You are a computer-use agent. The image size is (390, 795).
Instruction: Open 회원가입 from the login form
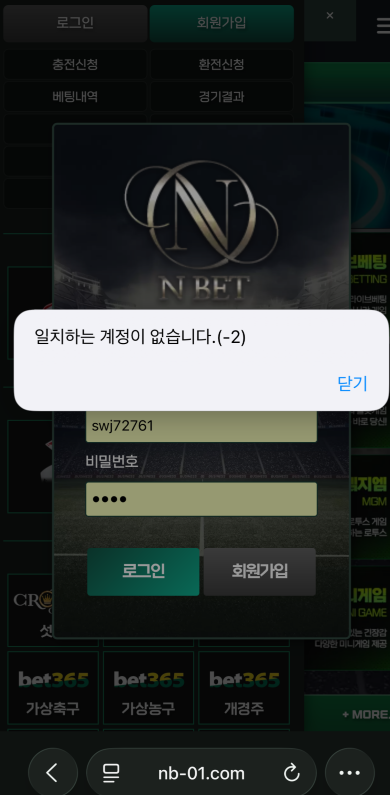pos(260,571)
